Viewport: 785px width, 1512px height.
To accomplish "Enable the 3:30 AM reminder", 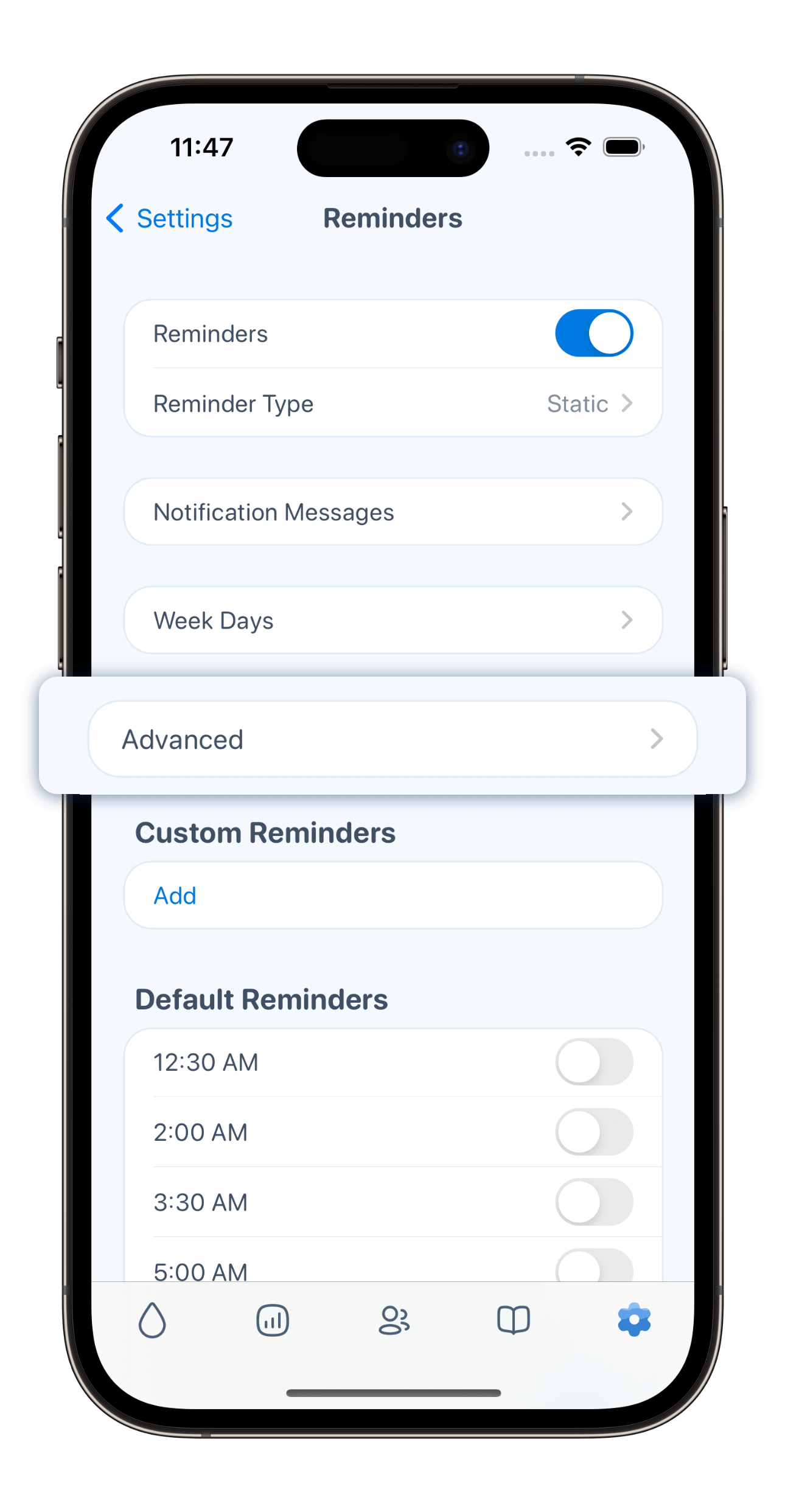I will [x=593, y=1202].
